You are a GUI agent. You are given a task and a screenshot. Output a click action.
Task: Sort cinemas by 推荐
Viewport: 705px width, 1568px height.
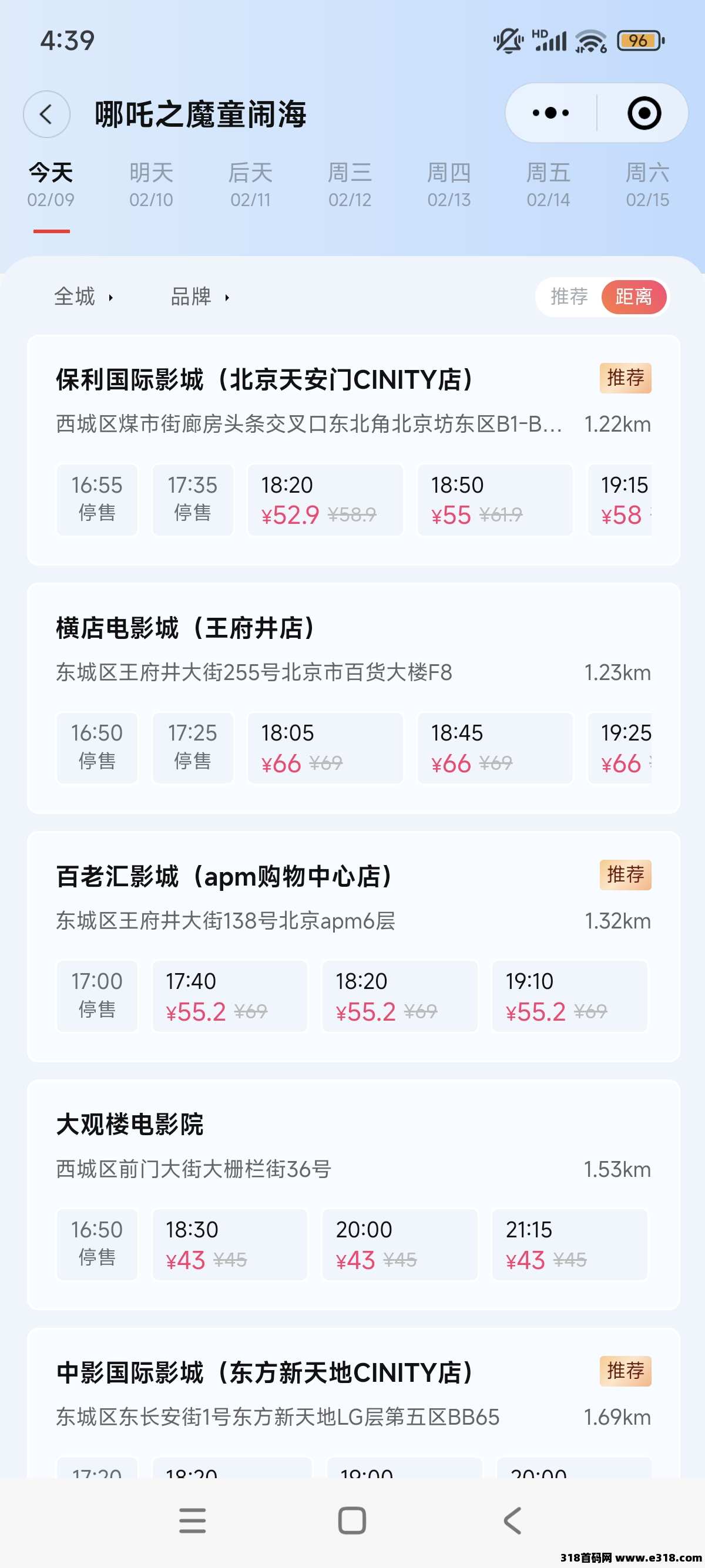click(x=569, y=297)
